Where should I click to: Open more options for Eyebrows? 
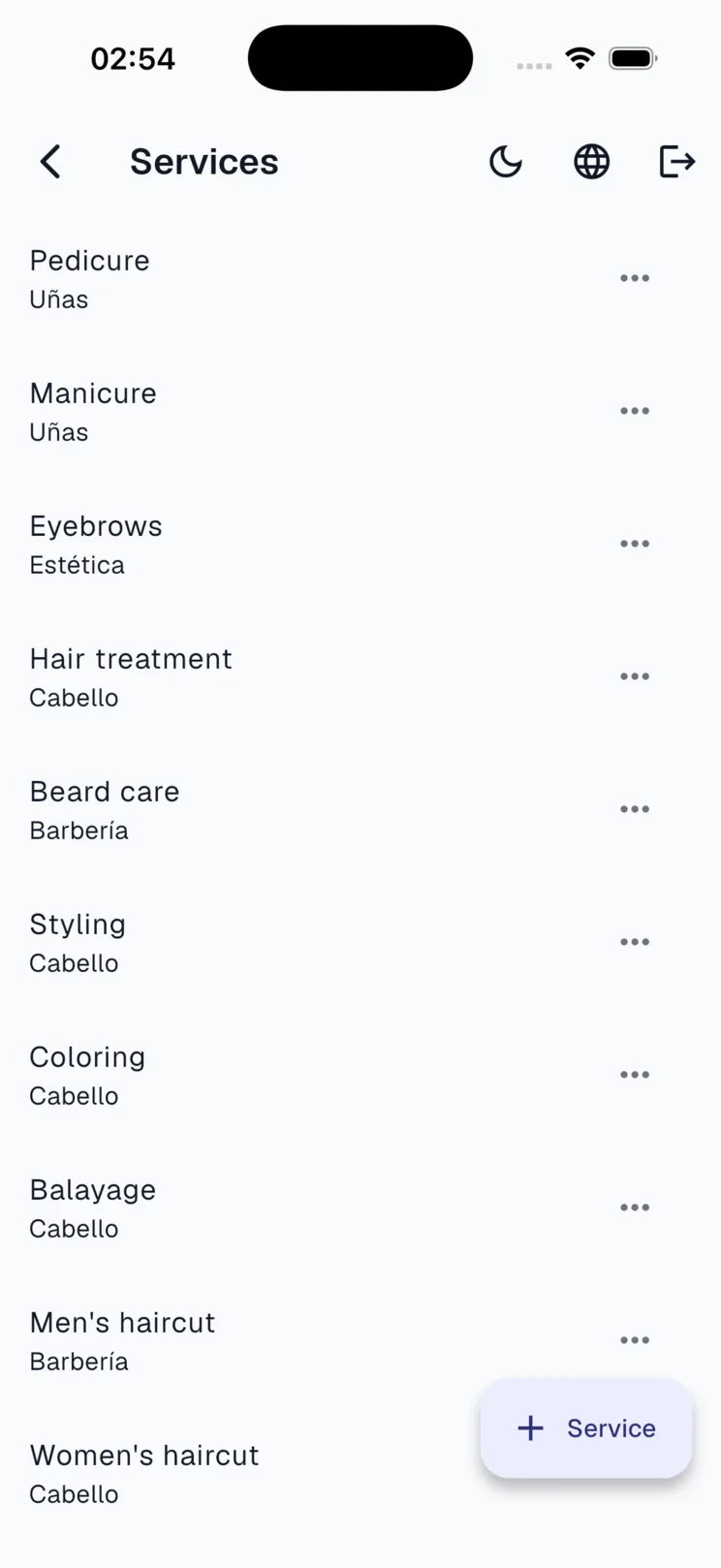click(x=635, y=544)
